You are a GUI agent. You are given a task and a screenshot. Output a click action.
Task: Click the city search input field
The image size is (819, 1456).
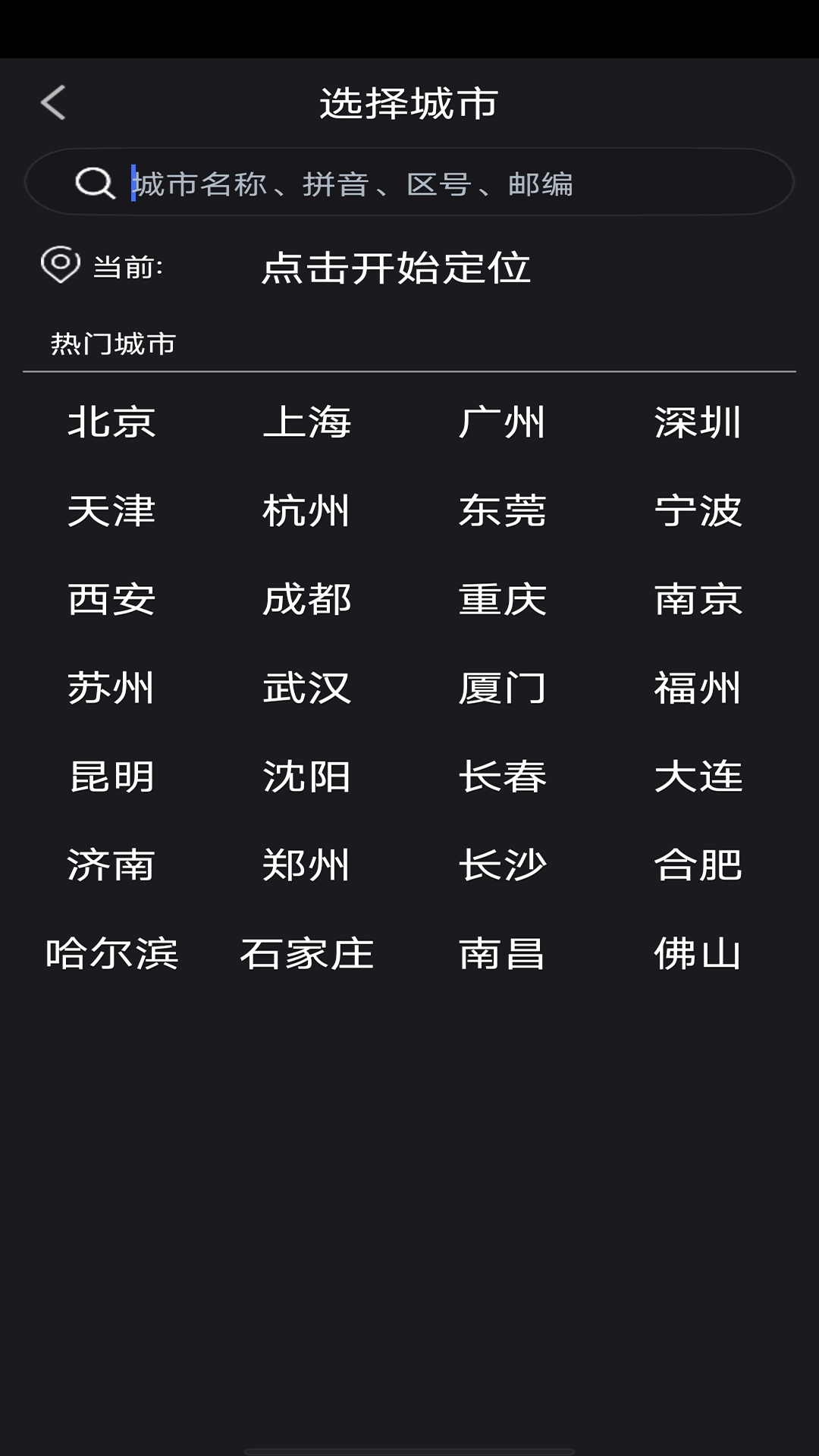coord(409,183)
